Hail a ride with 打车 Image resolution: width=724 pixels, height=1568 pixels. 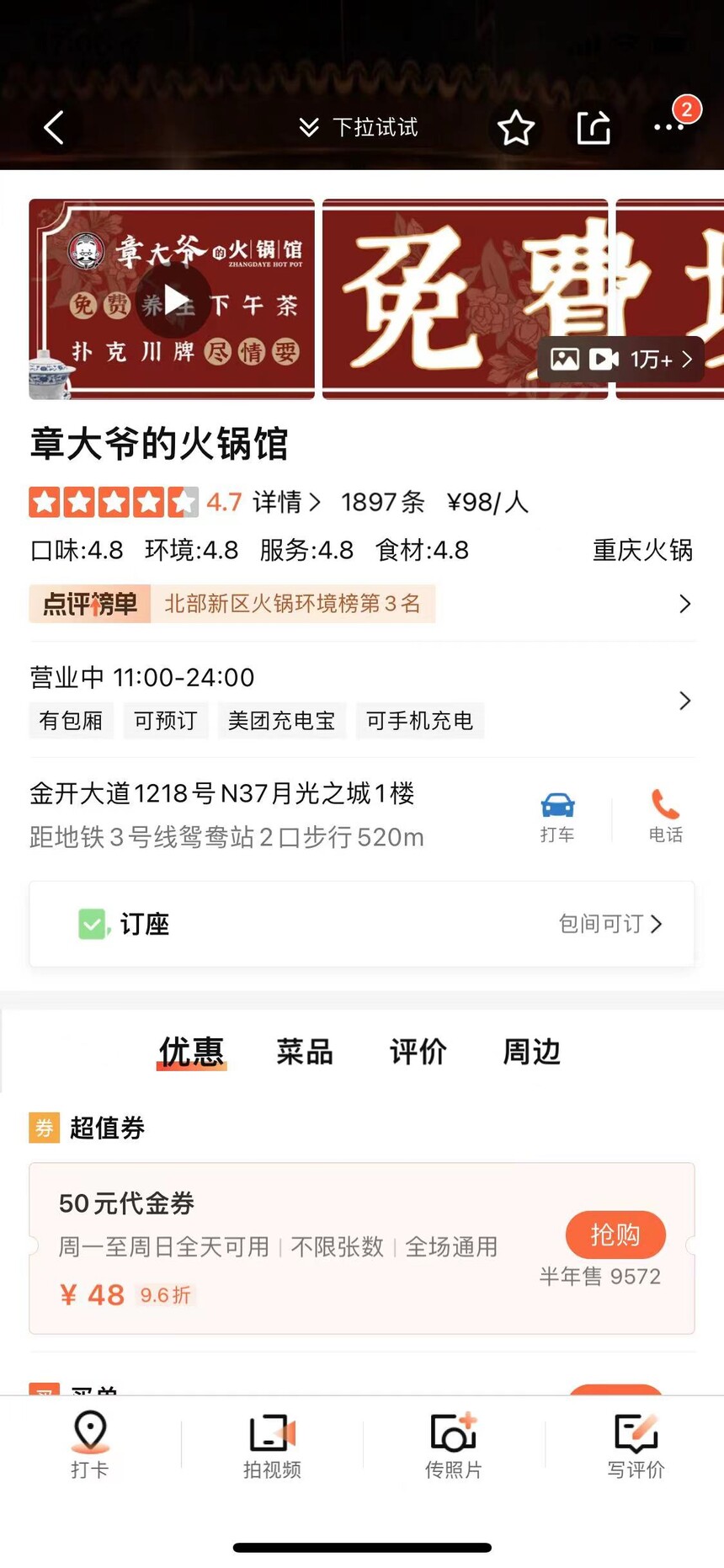(x=557, y=816)
